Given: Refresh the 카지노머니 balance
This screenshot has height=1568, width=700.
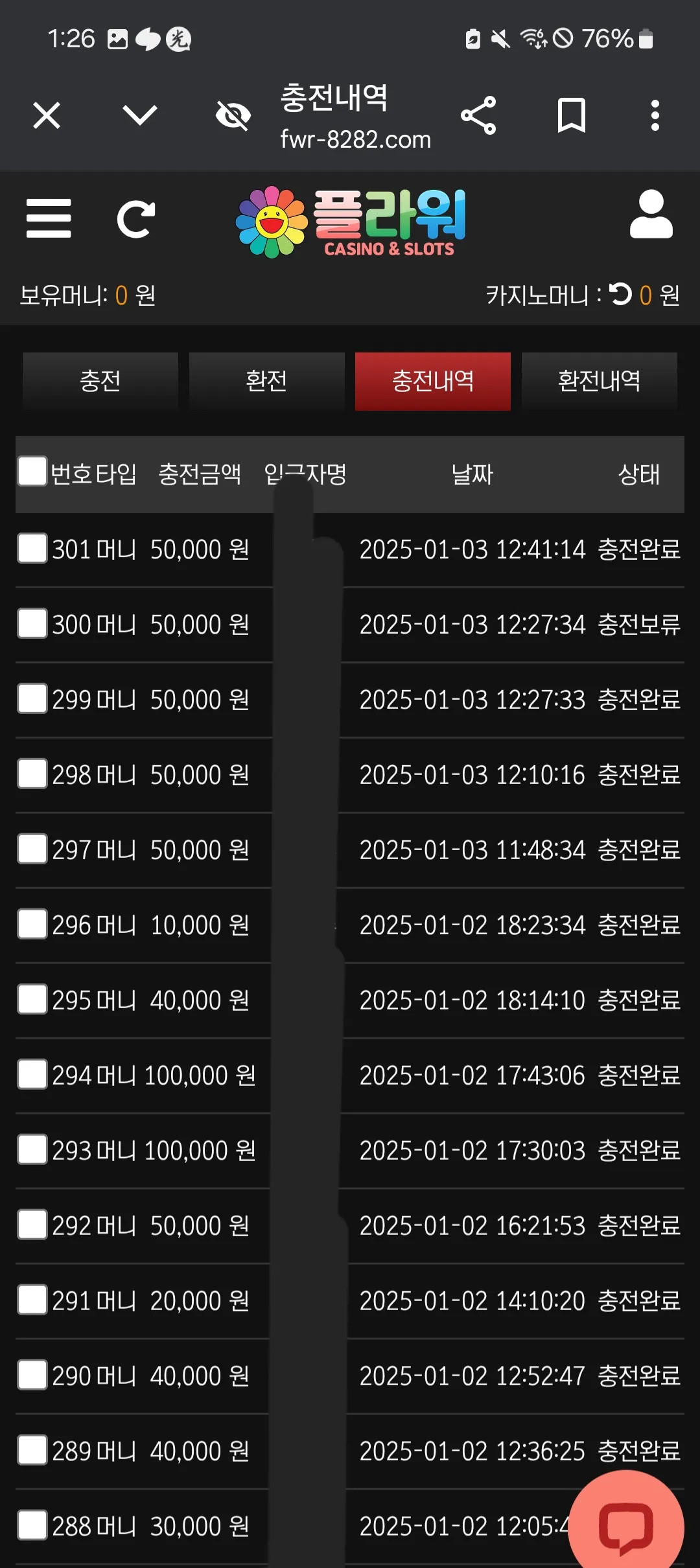Looking at the screenshot, I should (620, 294).
